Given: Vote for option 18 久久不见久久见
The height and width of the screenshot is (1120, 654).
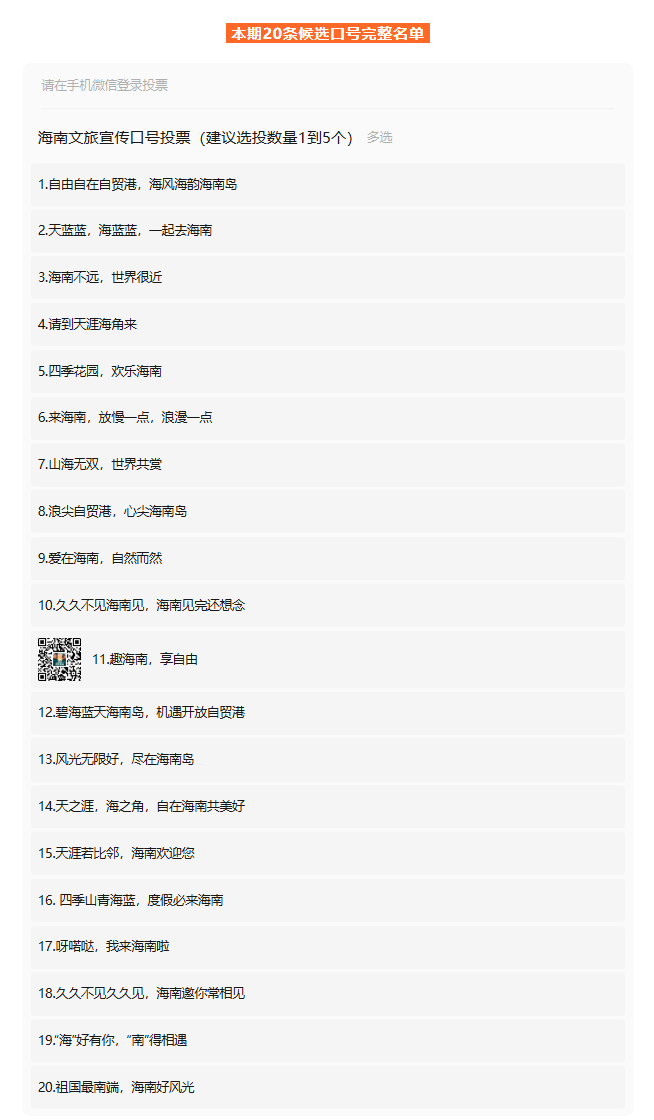Looking at the screenshot, I should pos(328,994).
